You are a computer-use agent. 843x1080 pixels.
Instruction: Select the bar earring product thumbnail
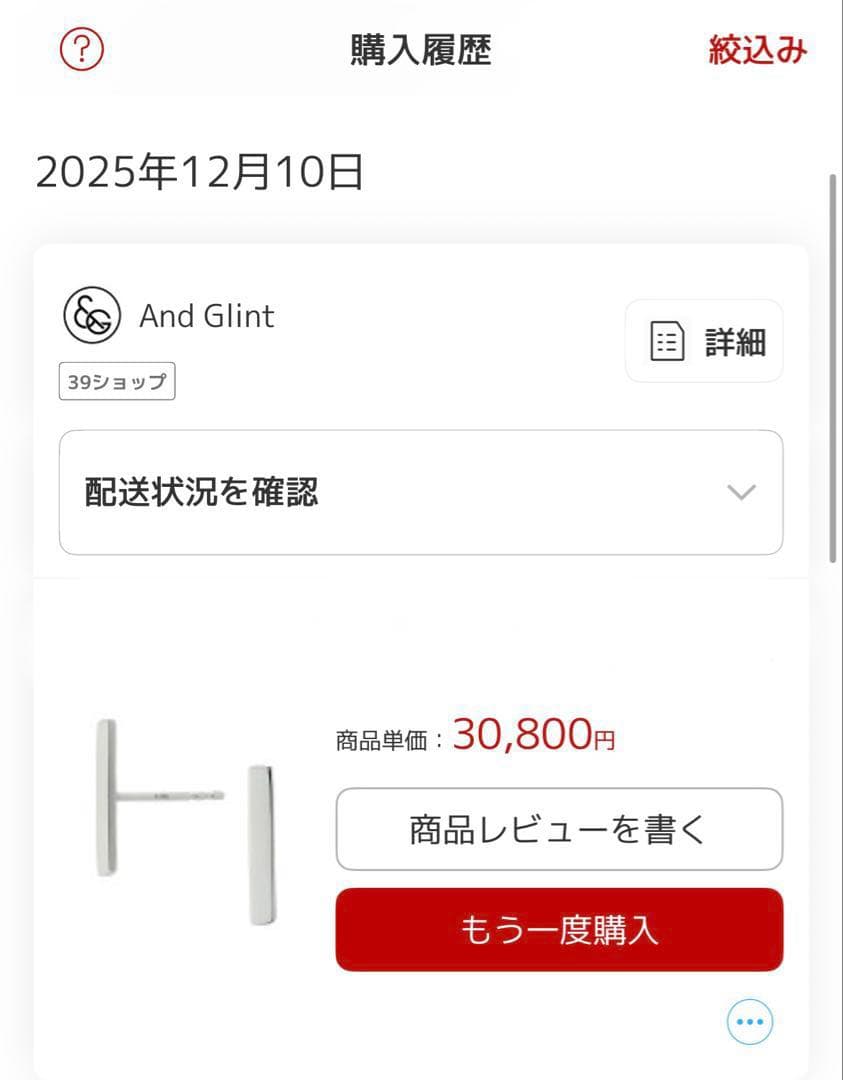[x=185, y=820]
